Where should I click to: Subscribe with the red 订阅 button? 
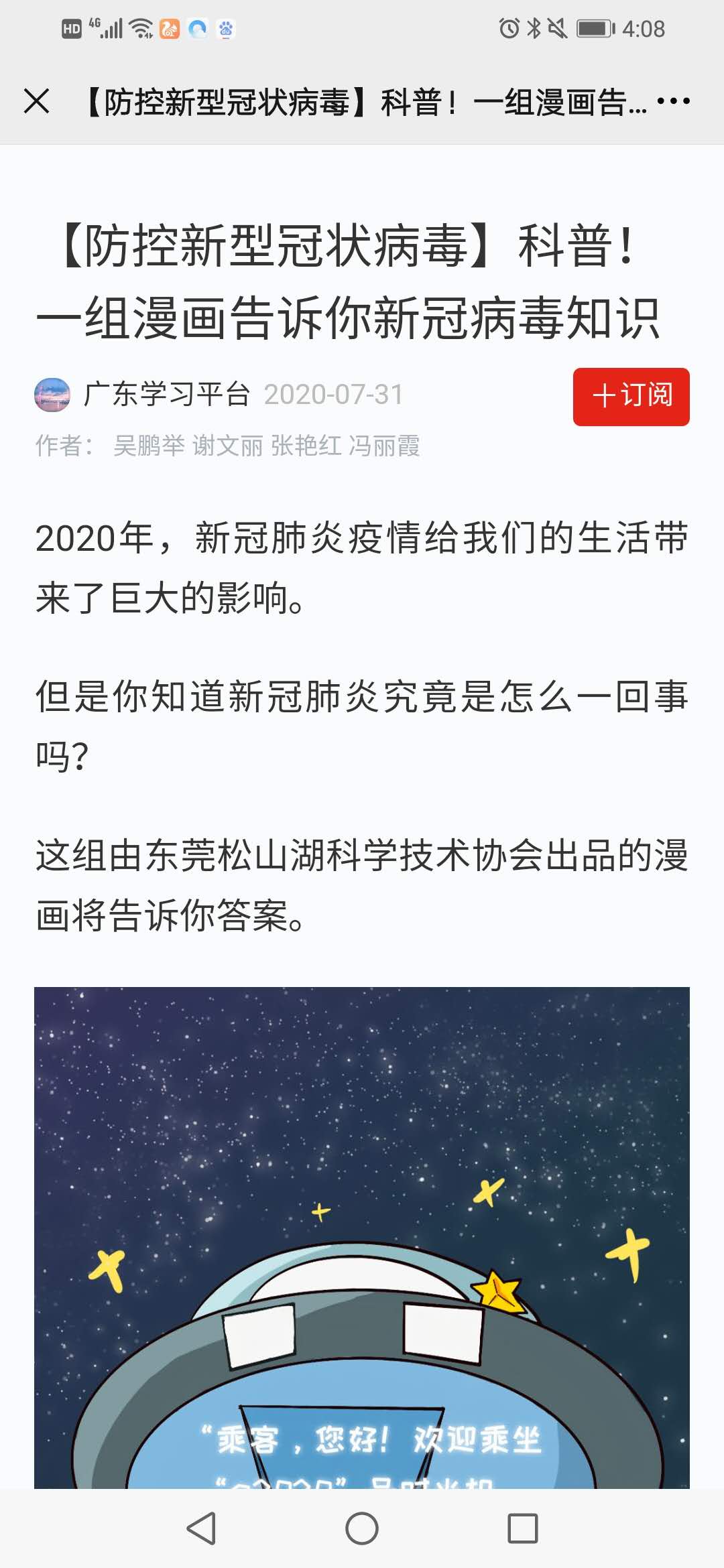pyautogui.click(x=631, y=396)
